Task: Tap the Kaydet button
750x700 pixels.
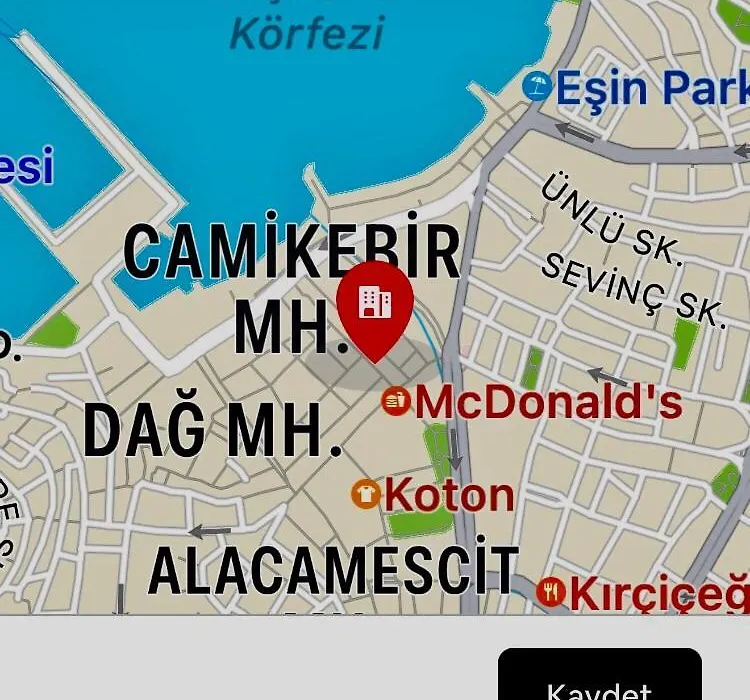Action: point(599,679)
